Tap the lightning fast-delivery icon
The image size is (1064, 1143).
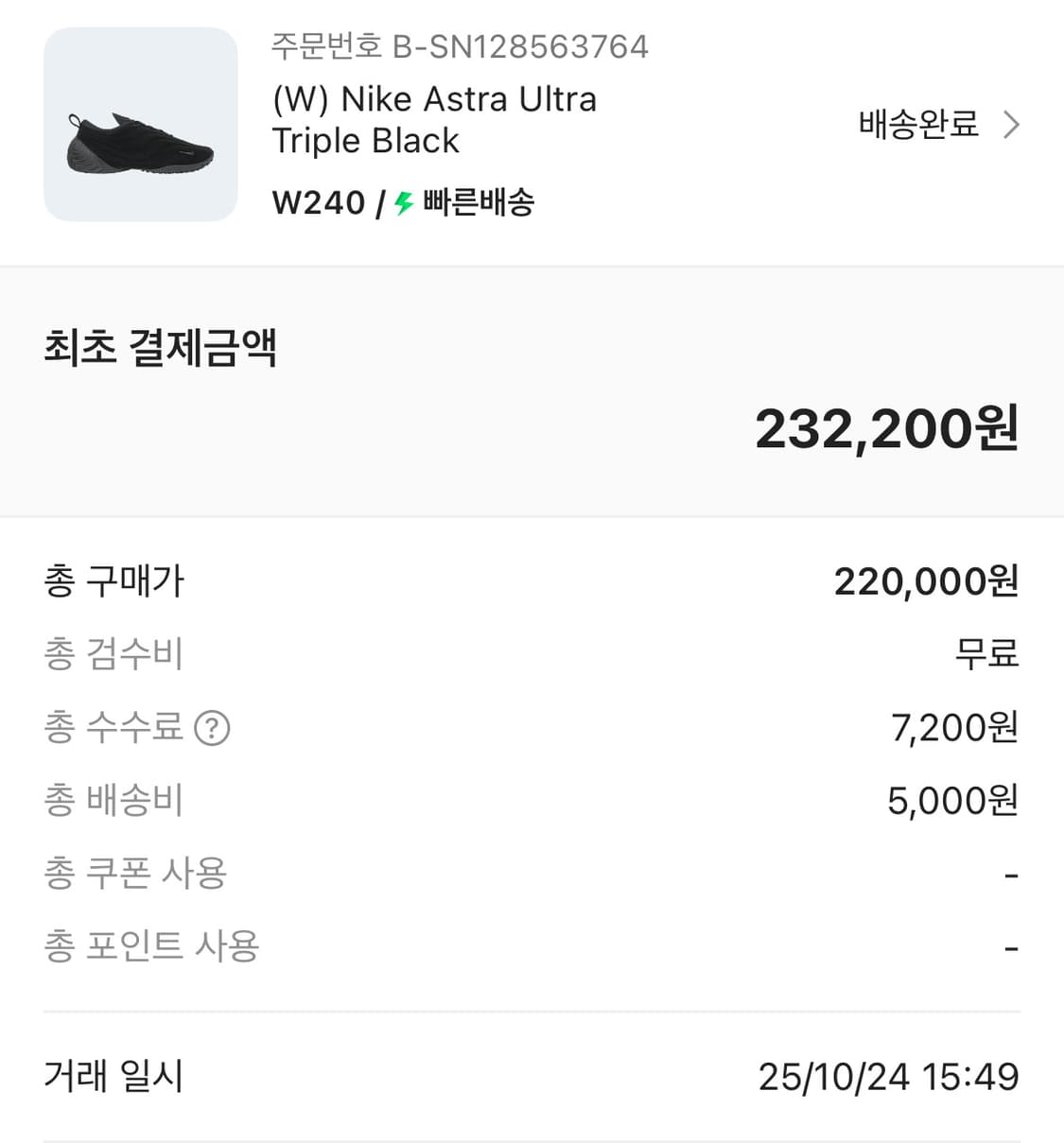(400, 201)
